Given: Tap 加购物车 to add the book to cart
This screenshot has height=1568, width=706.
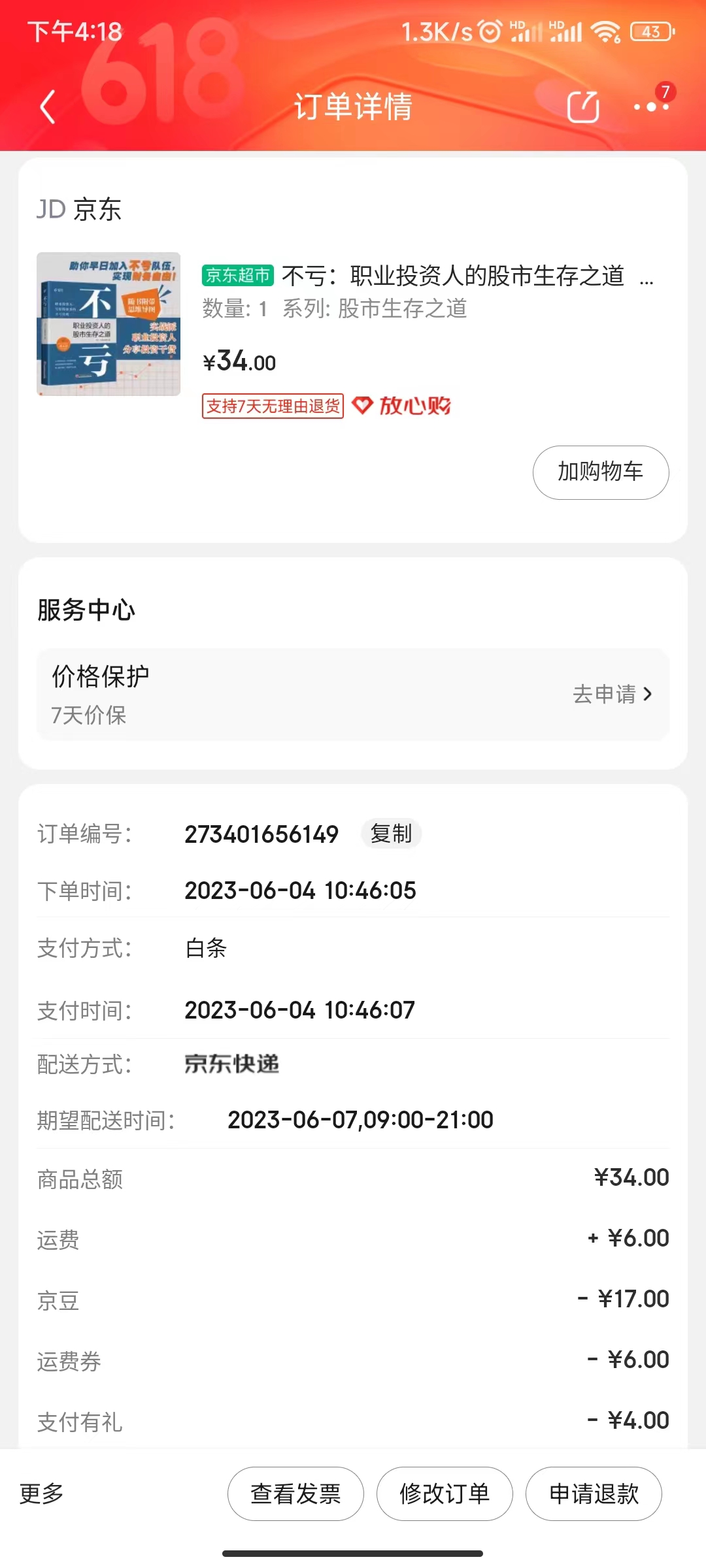Looking at the screenshot, I should click(x=600, y=472).
